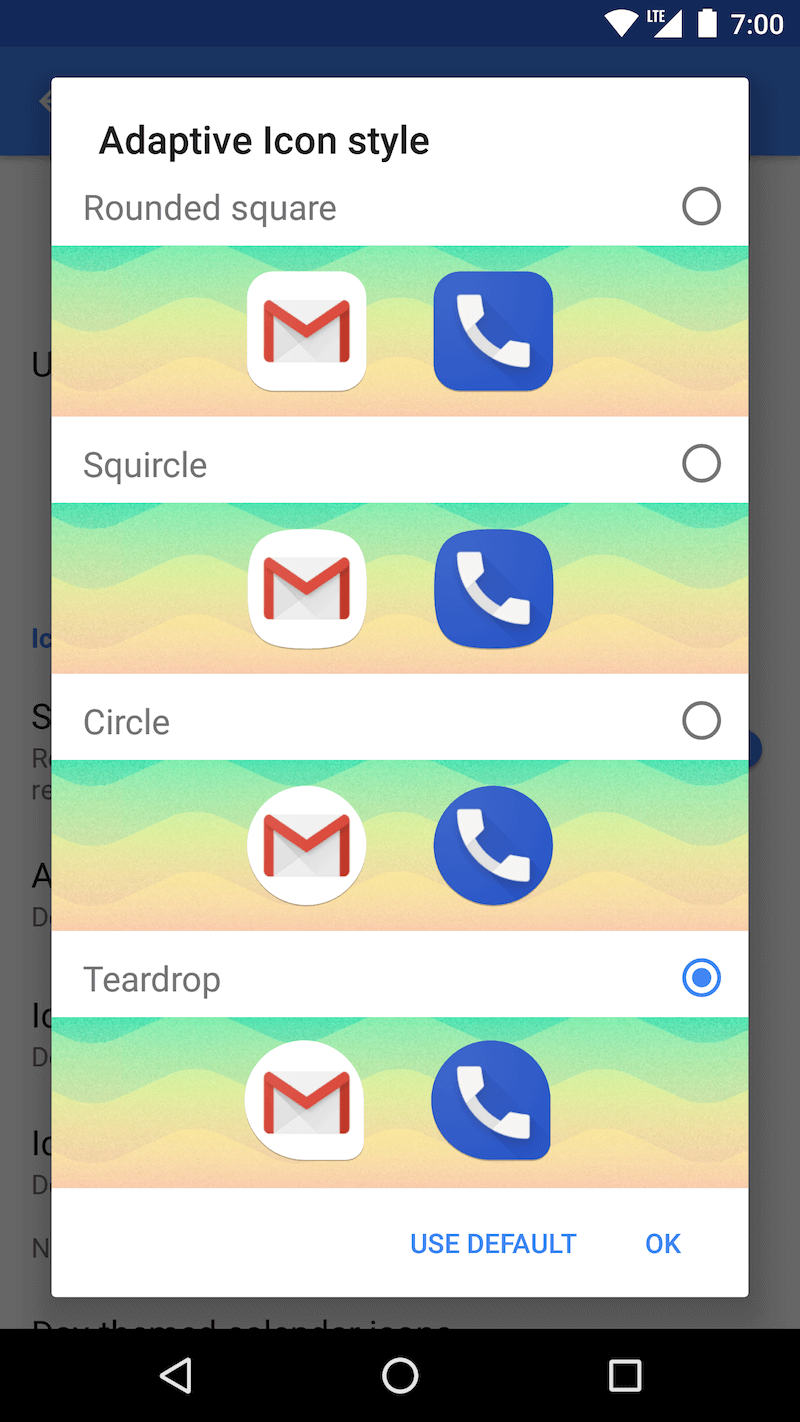The height and width of the screenshot is (1422, 800).
Task: Select the Squircle radio button
Action: coord(701,463)
